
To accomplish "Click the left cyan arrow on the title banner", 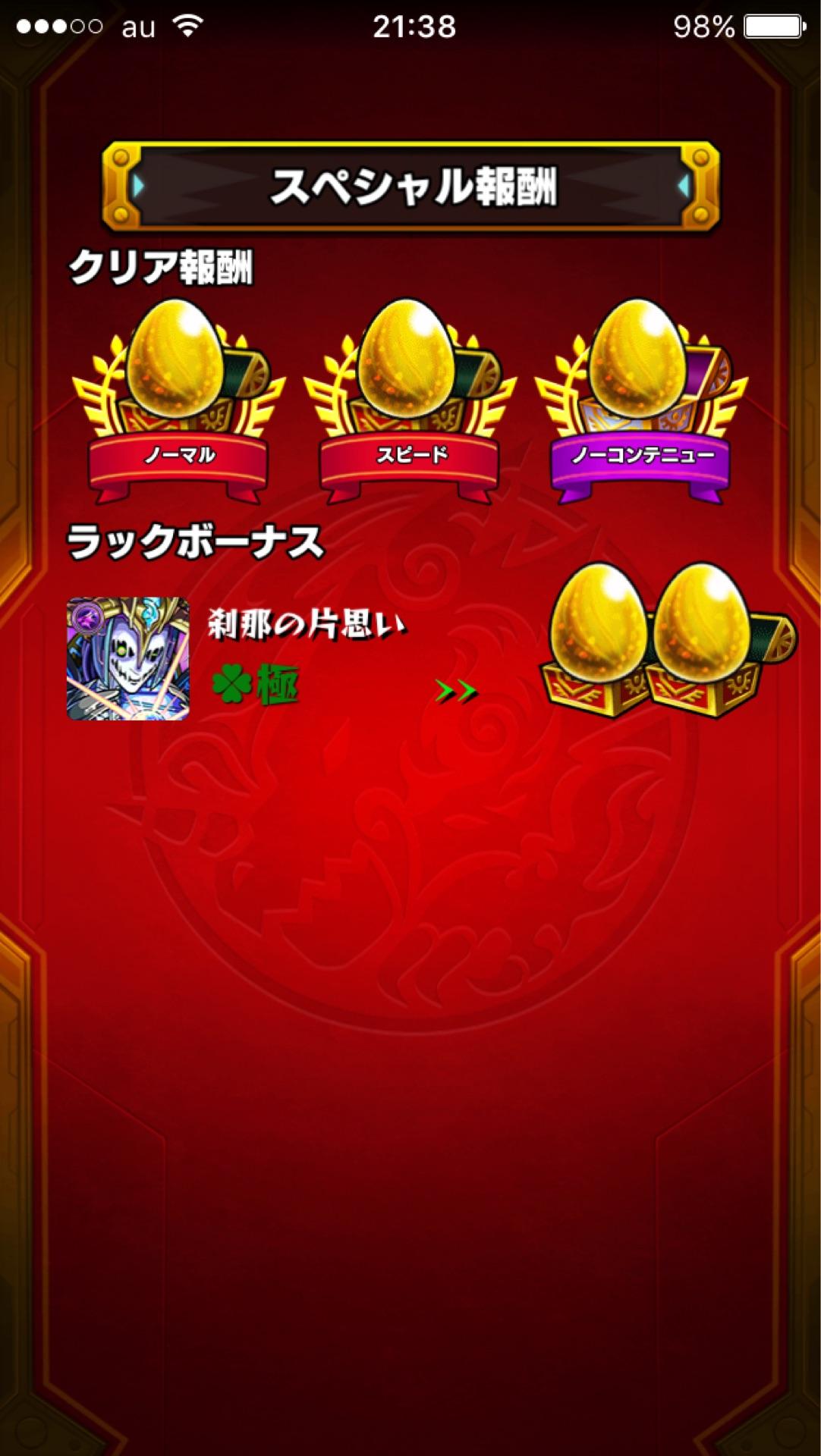I will coord(137,183).
